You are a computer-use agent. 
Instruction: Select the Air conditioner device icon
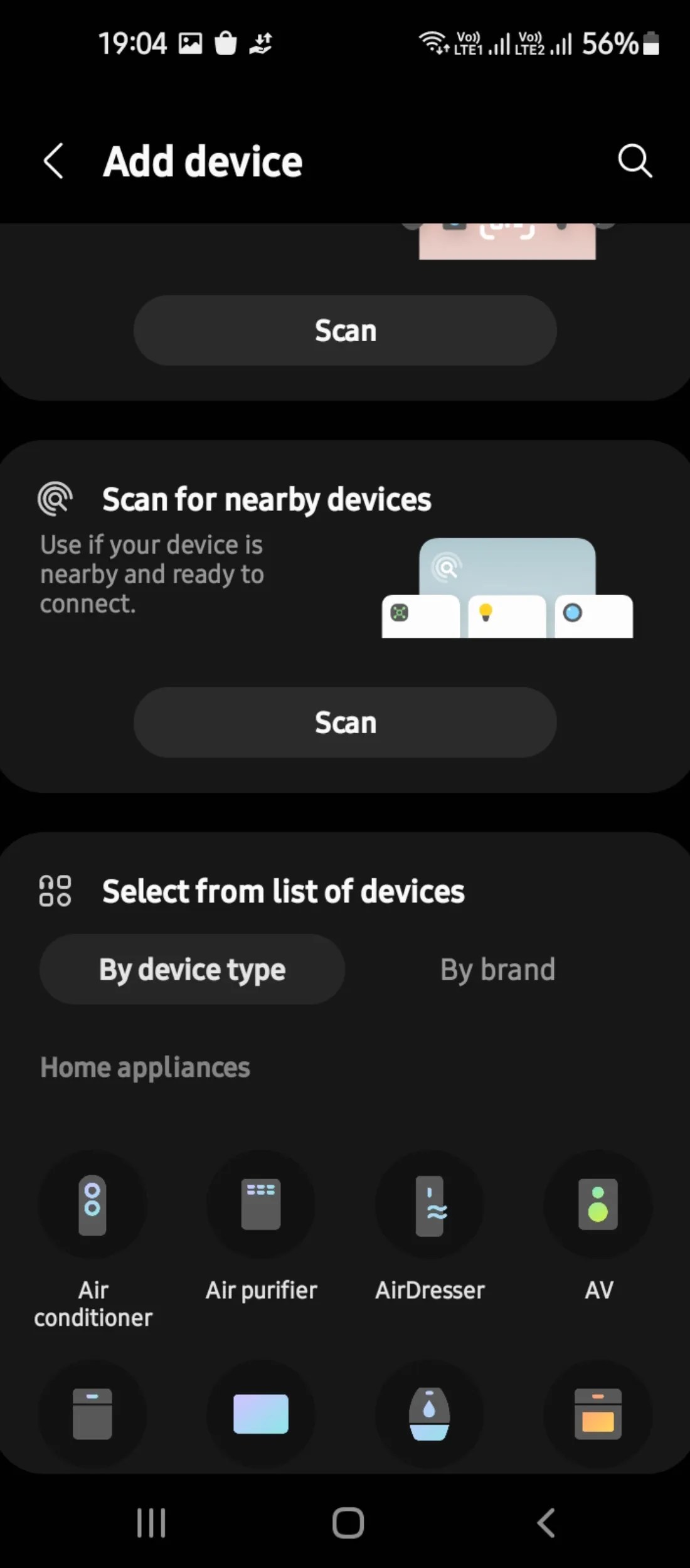[93, 1204]
